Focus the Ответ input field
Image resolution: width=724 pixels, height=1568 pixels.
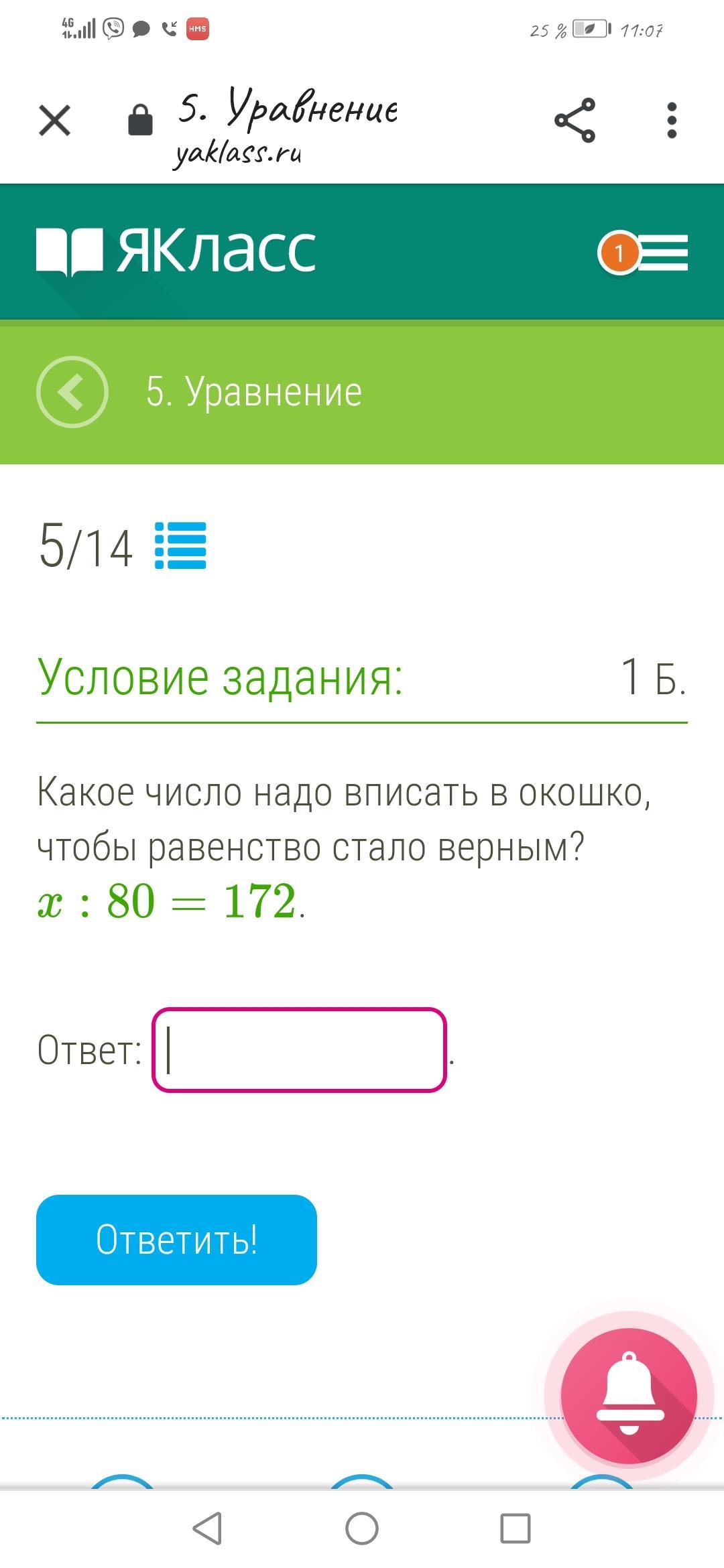[299, 1050]
